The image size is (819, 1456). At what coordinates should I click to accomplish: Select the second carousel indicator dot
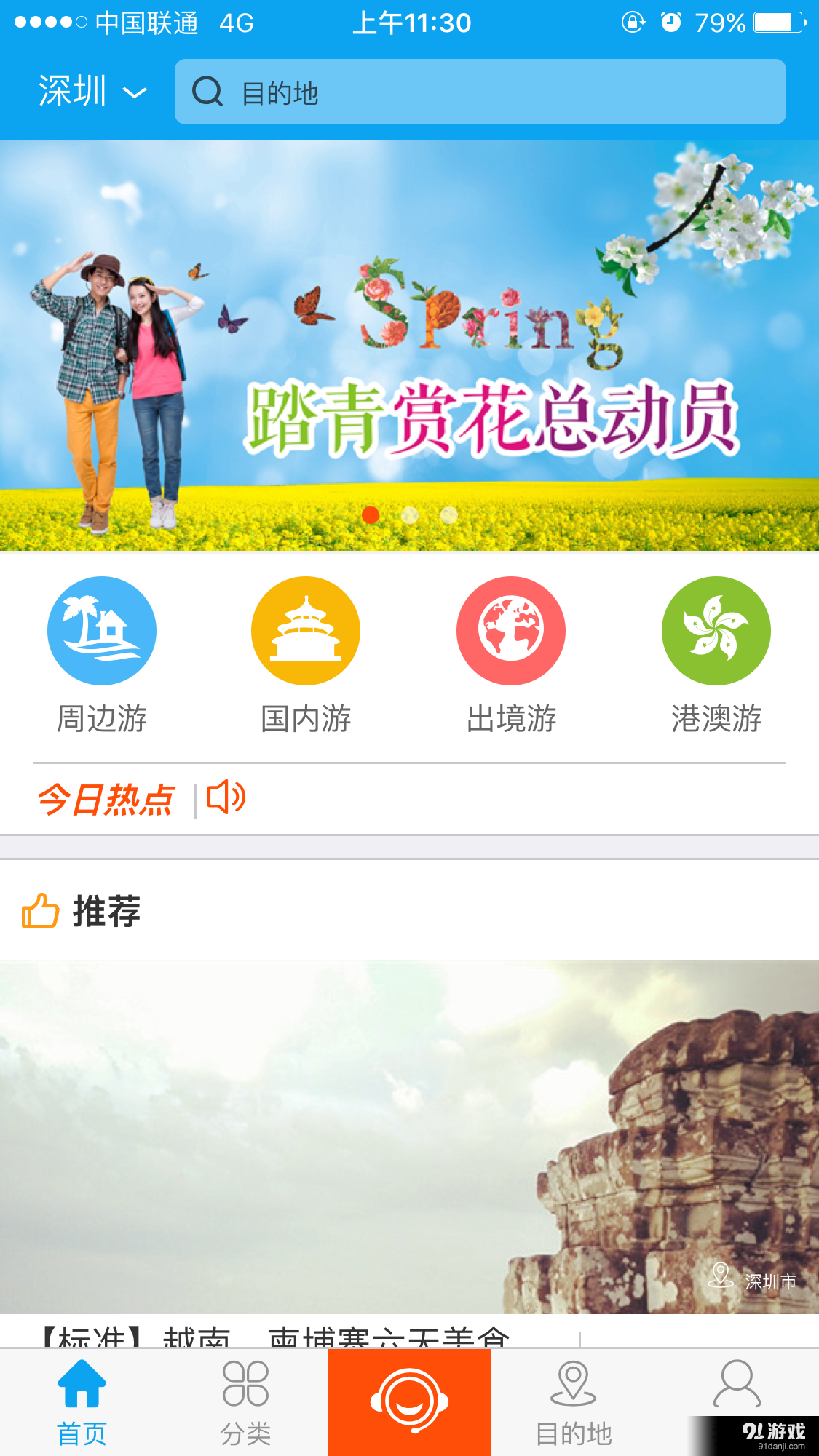coord(411,515)
